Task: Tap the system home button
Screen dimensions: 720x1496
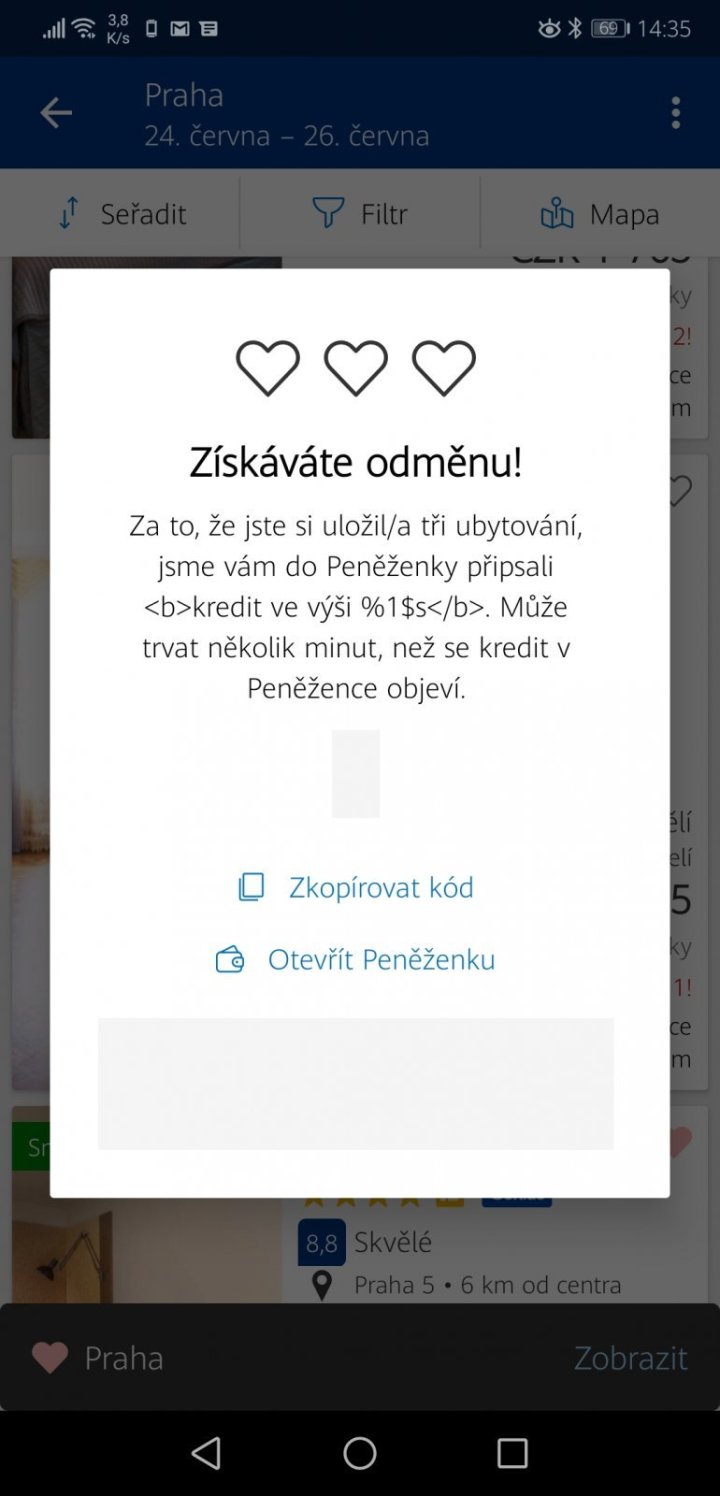Action: [360, 1453]
